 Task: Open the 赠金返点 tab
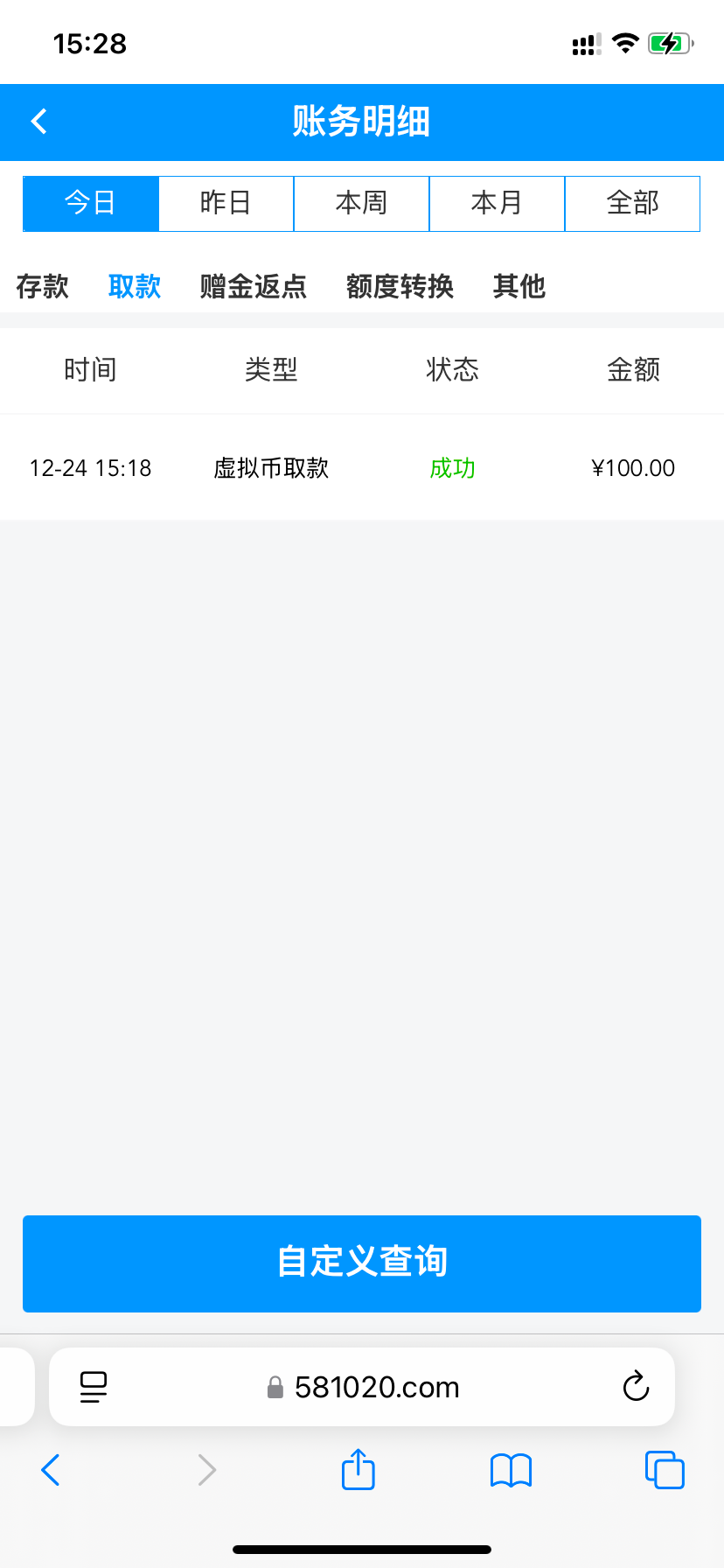(x=254, y=286)
